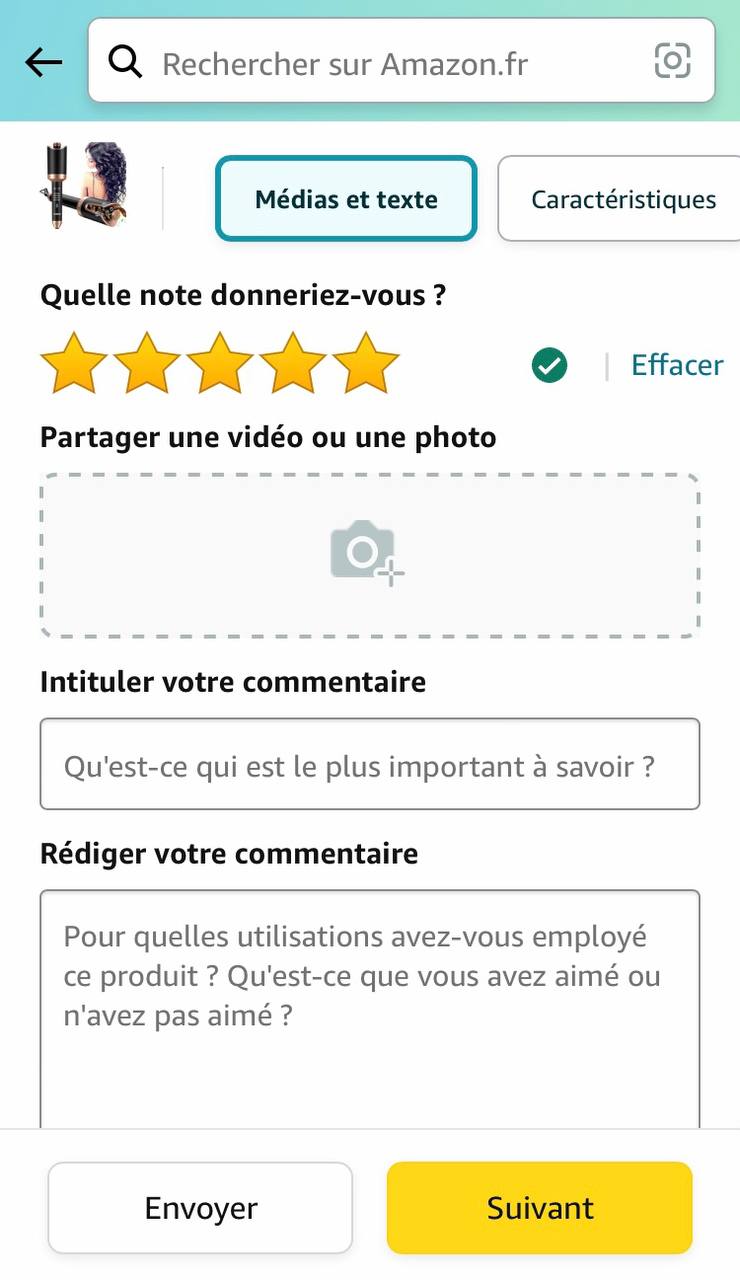Select the fifth star rating

(x=366, y=364)
